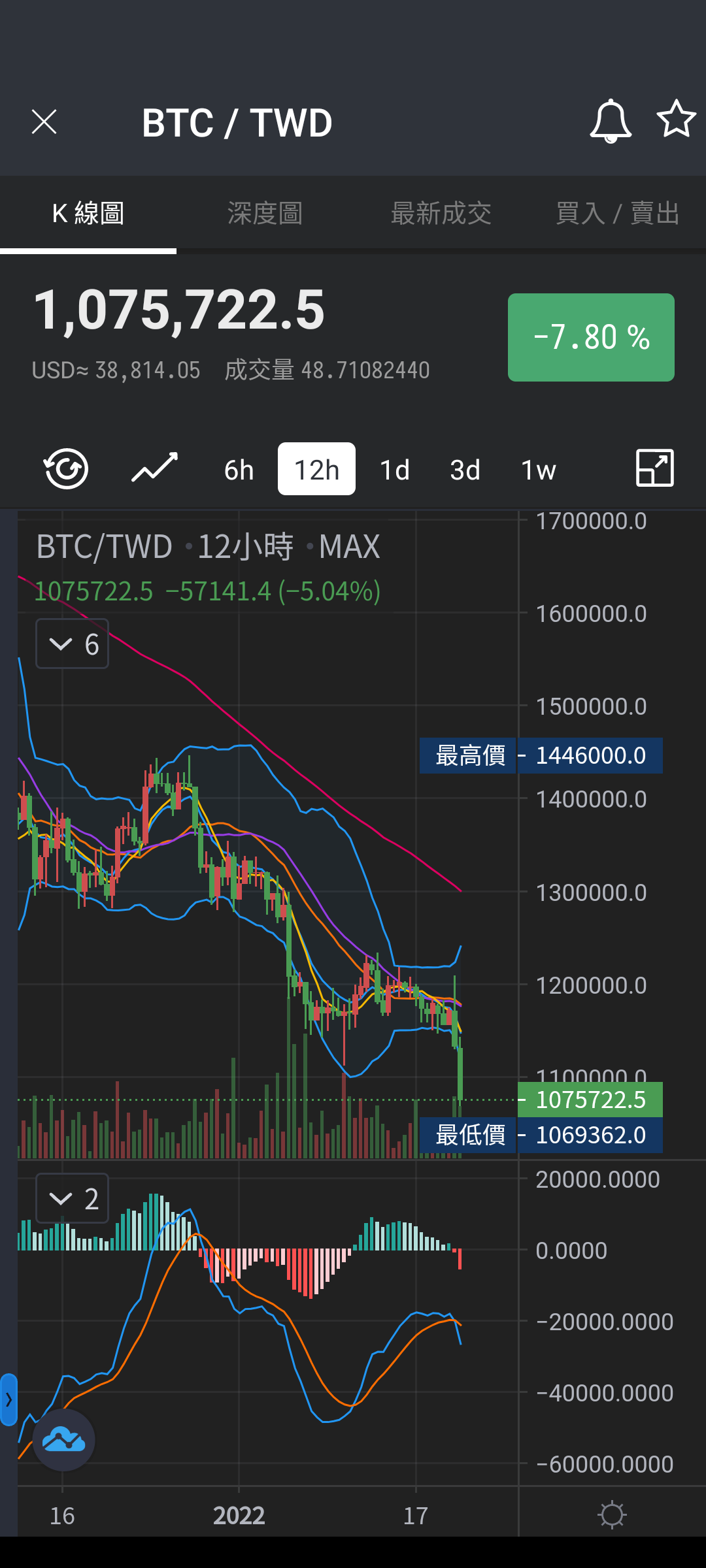Open the 最新成交 tab
Image resolution: width=706 pixels, height=1568 pixels.
click(x=441, y=213)
